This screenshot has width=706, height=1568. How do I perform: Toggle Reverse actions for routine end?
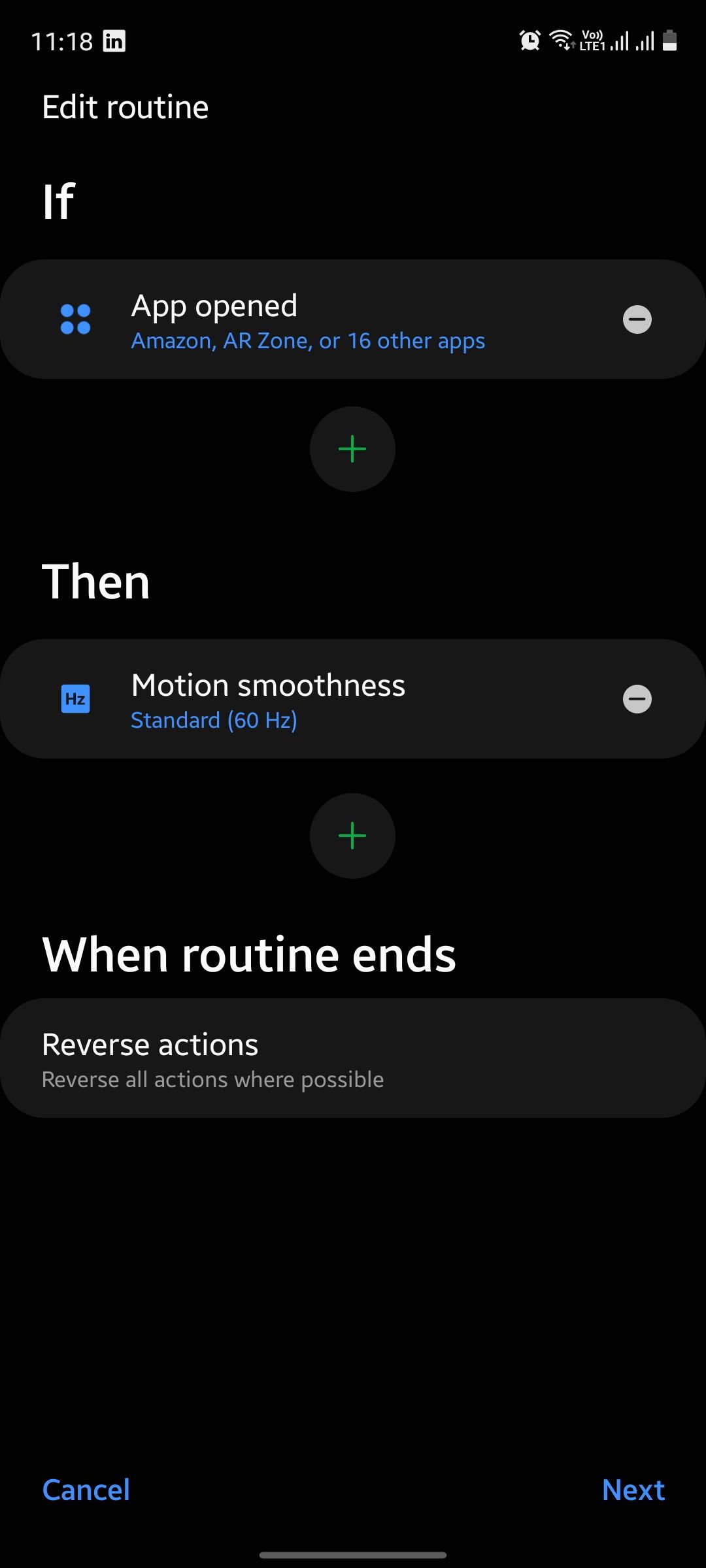click(352, 1058)
